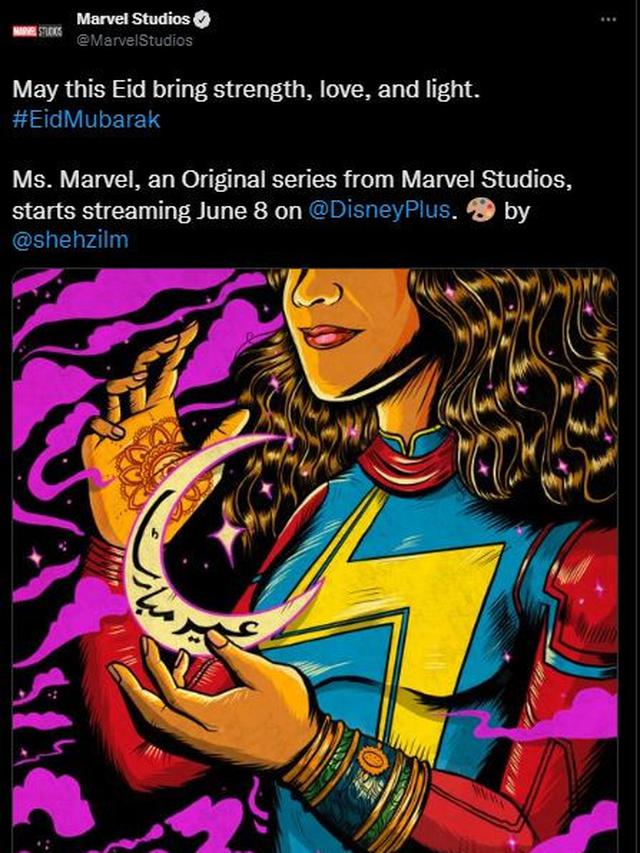Open Marvel Studios profile avatar
Screen dimensions: 640x853
point(36,31)
